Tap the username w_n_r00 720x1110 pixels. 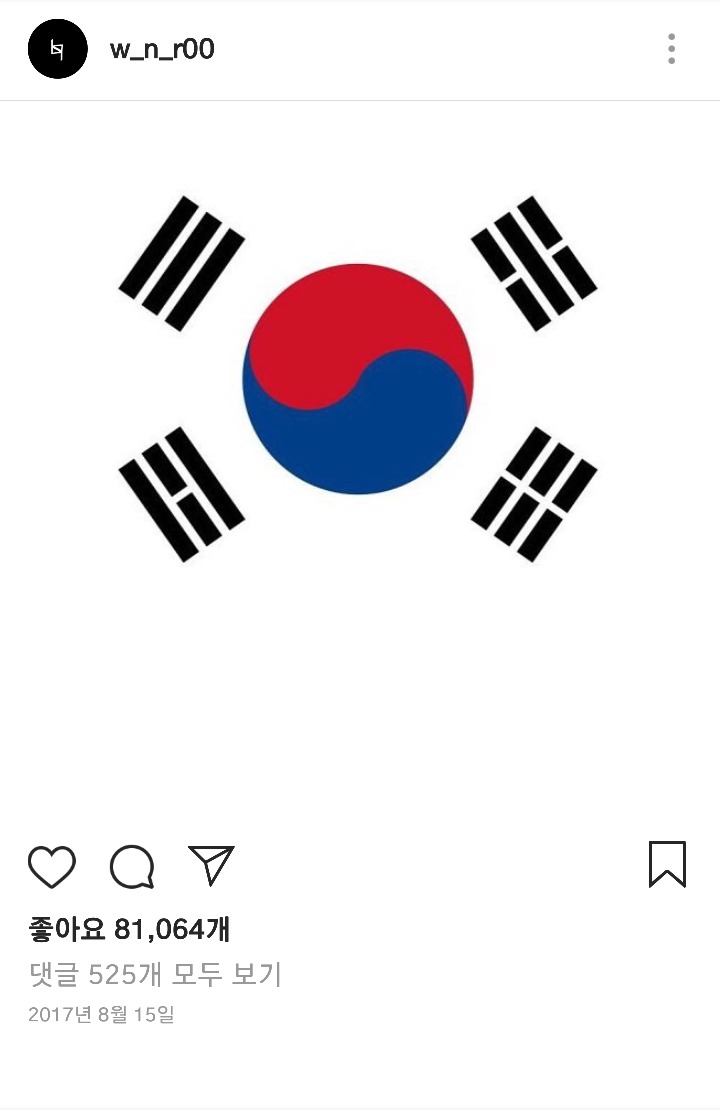[x=162, y=49]
